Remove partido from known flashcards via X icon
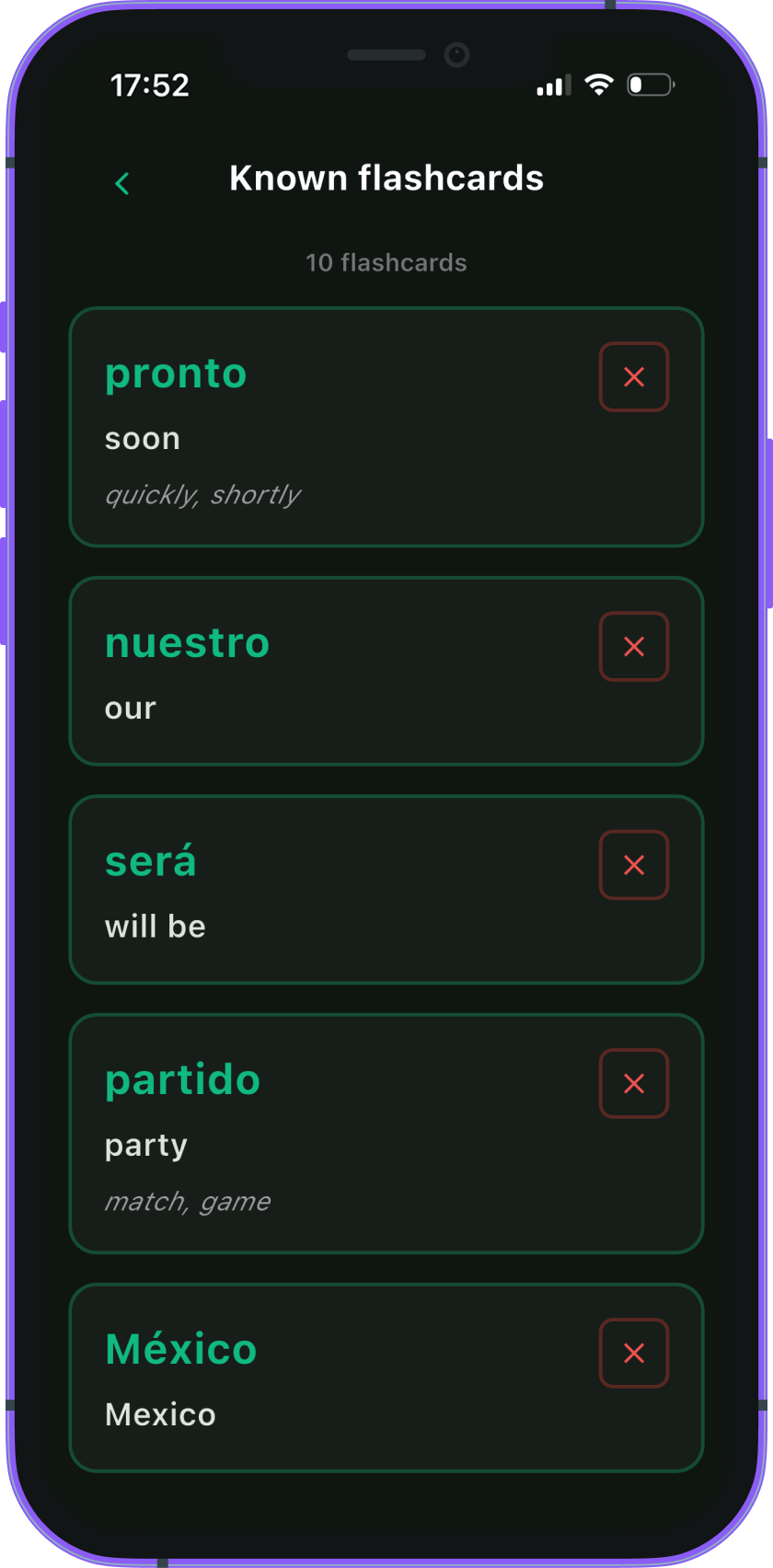This screenshot has height=1568, width=773. click(634, 1083)
